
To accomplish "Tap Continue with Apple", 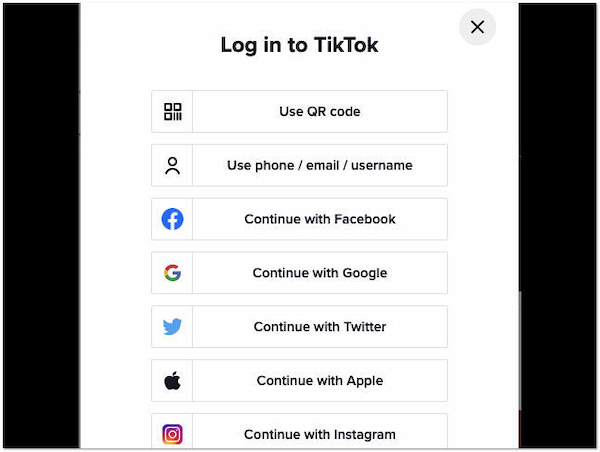I will coord(299,381).
